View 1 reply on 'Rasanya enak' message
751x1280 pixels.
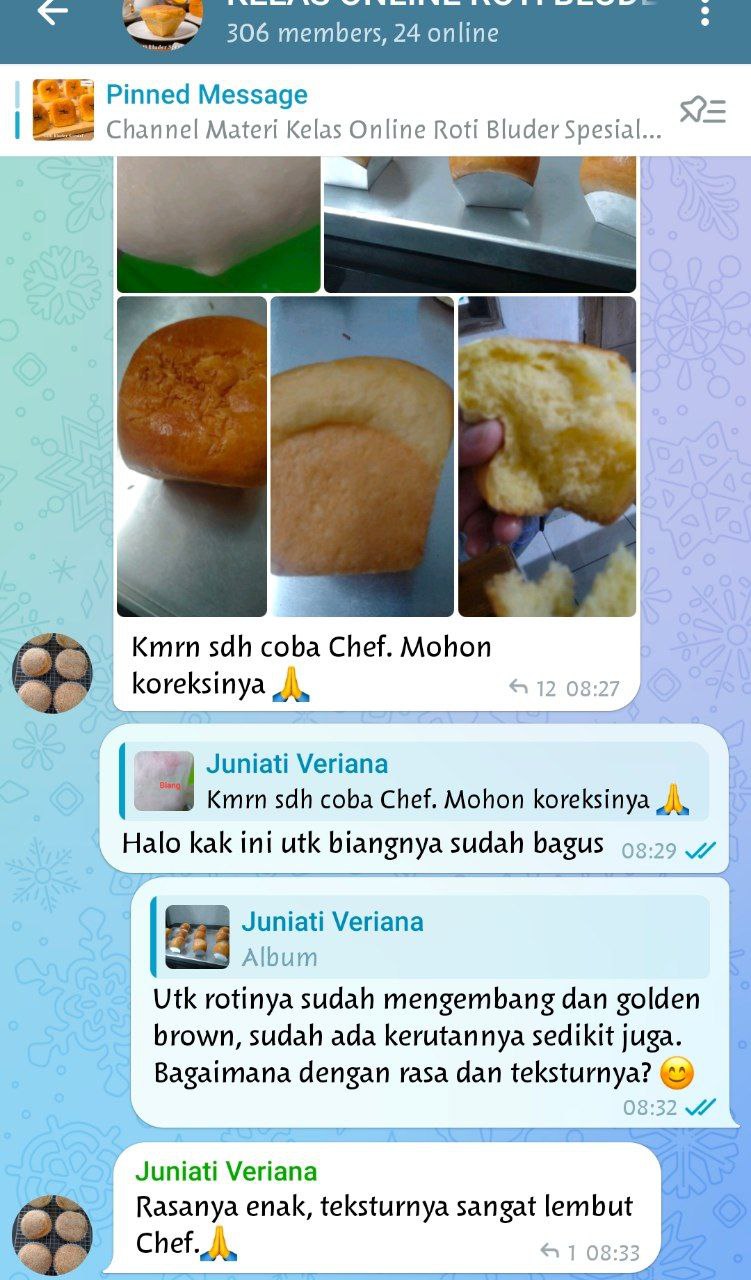[x=559, y=1251]
